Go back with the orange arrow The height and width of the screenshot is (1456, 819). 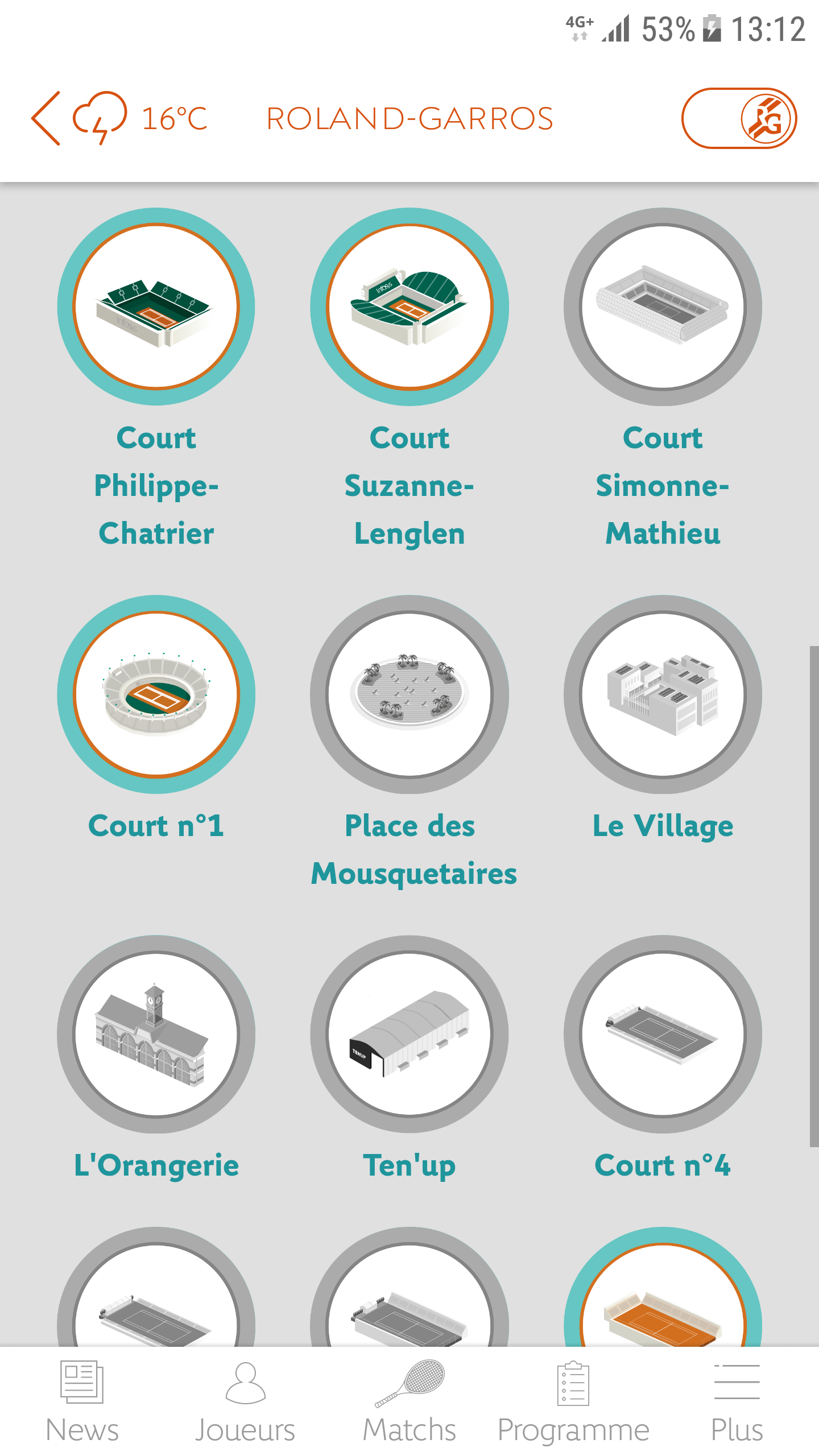47,118
